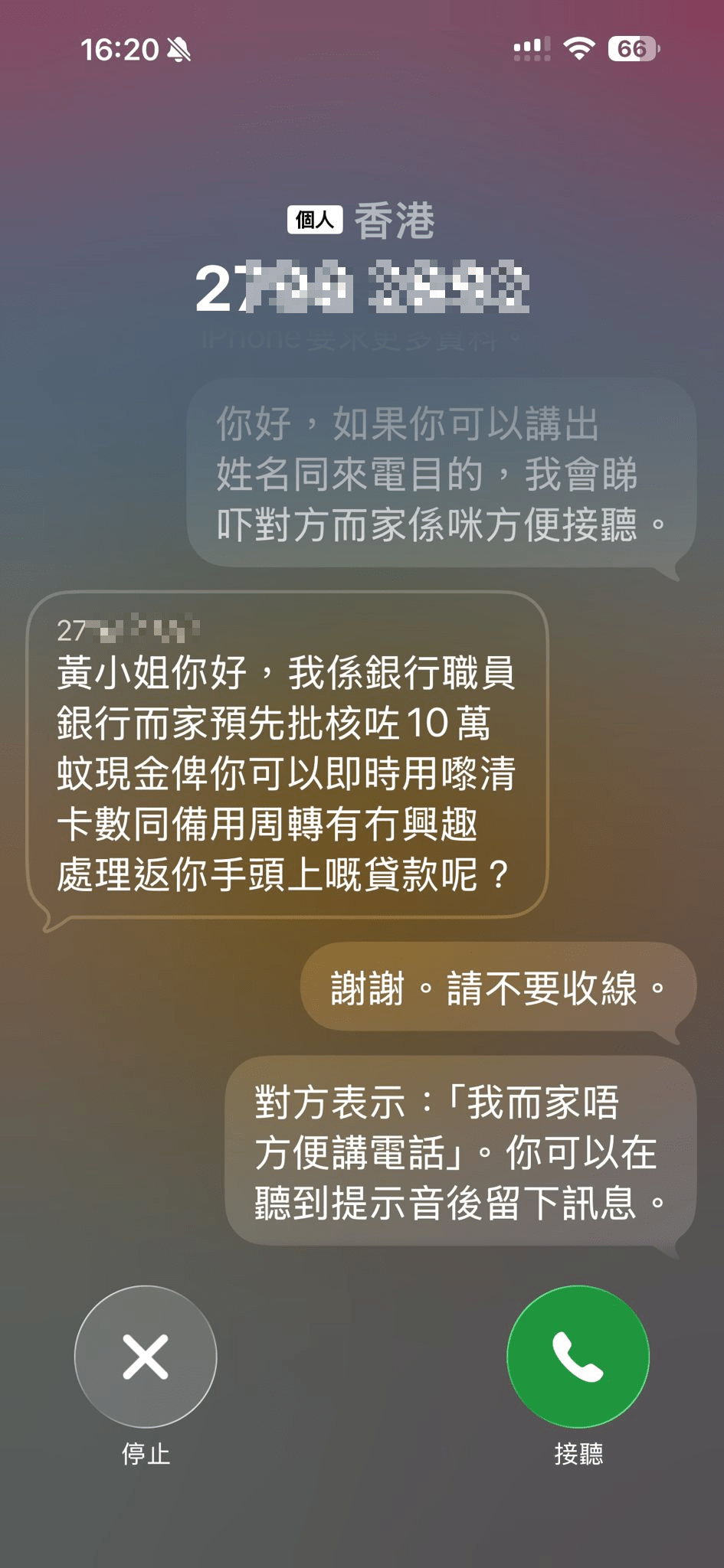This screenshot has width=724, height=1568.
Task: Tap the X mark inside grey circle
Action: pyautogui.click(x=146, y=1356)
